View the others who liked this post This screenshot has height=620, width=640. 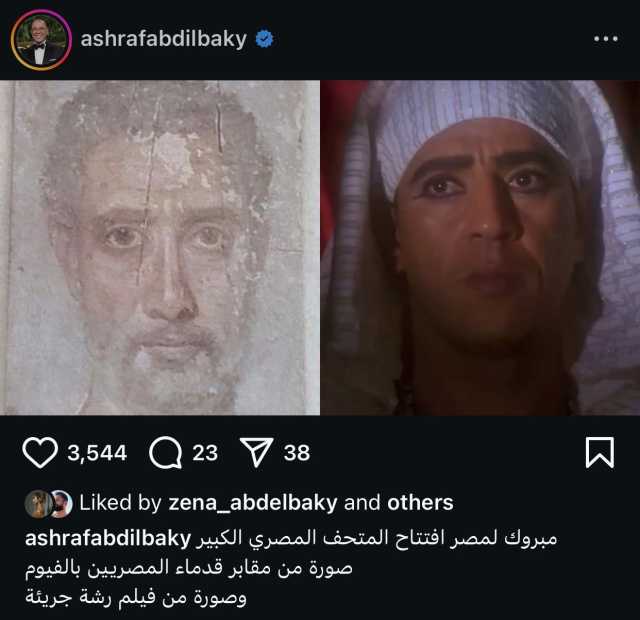click(420, 503)
